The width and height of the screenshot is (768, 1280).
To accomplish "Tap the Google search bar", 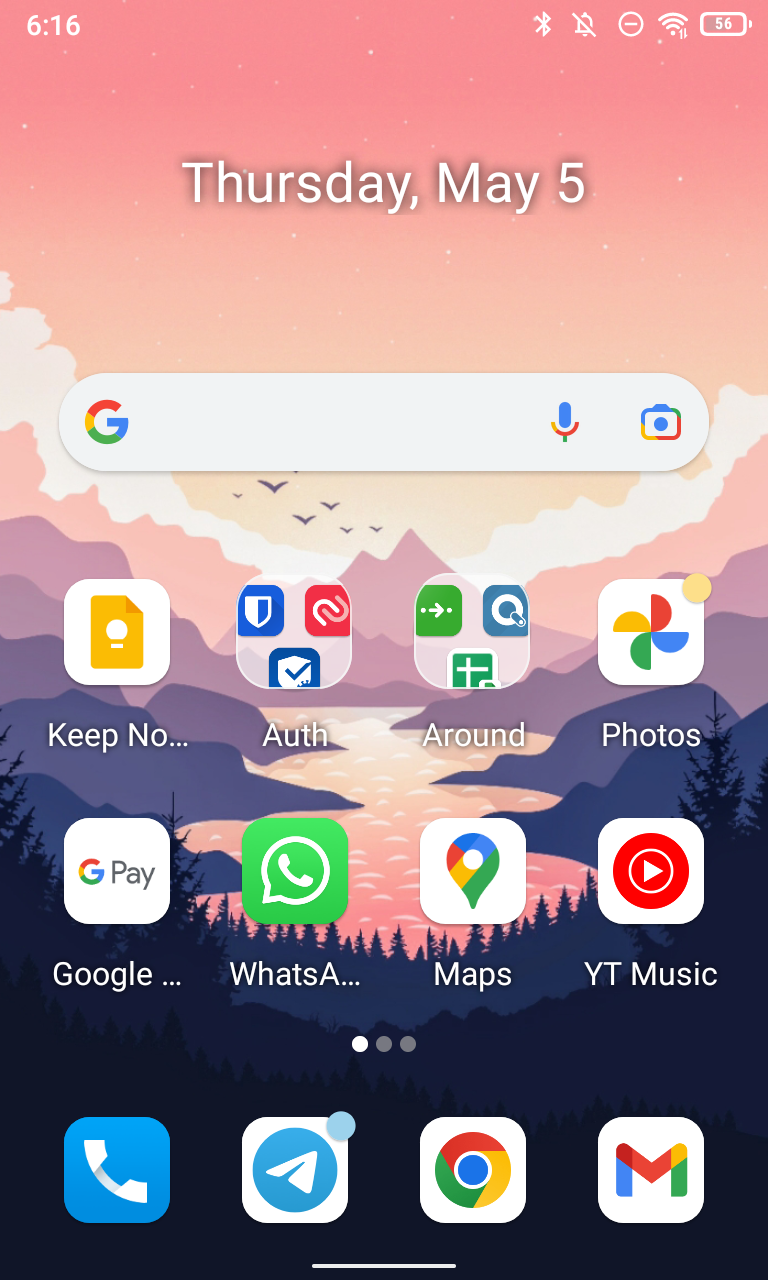I will pos(384,422).
